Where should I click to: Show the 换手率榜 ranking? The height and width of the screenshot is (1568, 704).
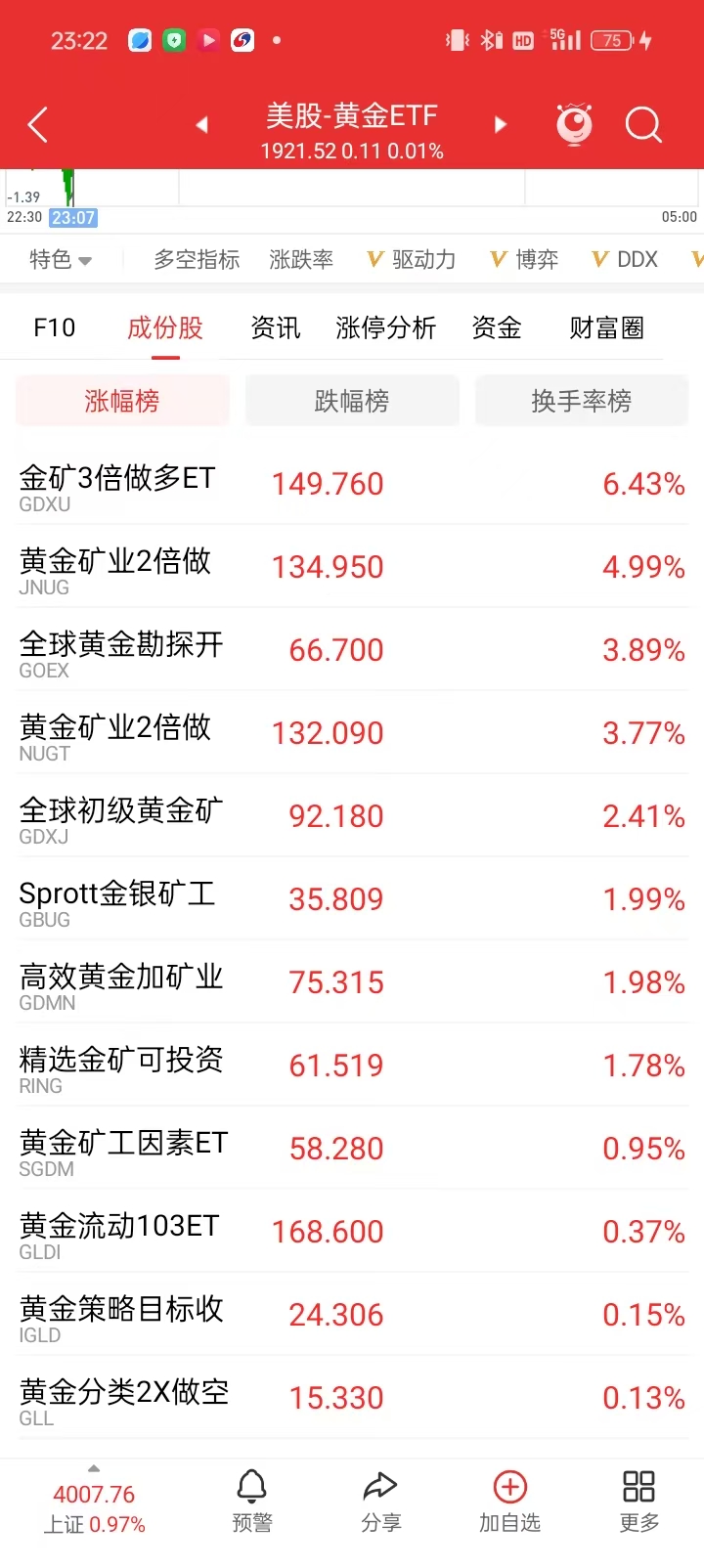point(582,401)
